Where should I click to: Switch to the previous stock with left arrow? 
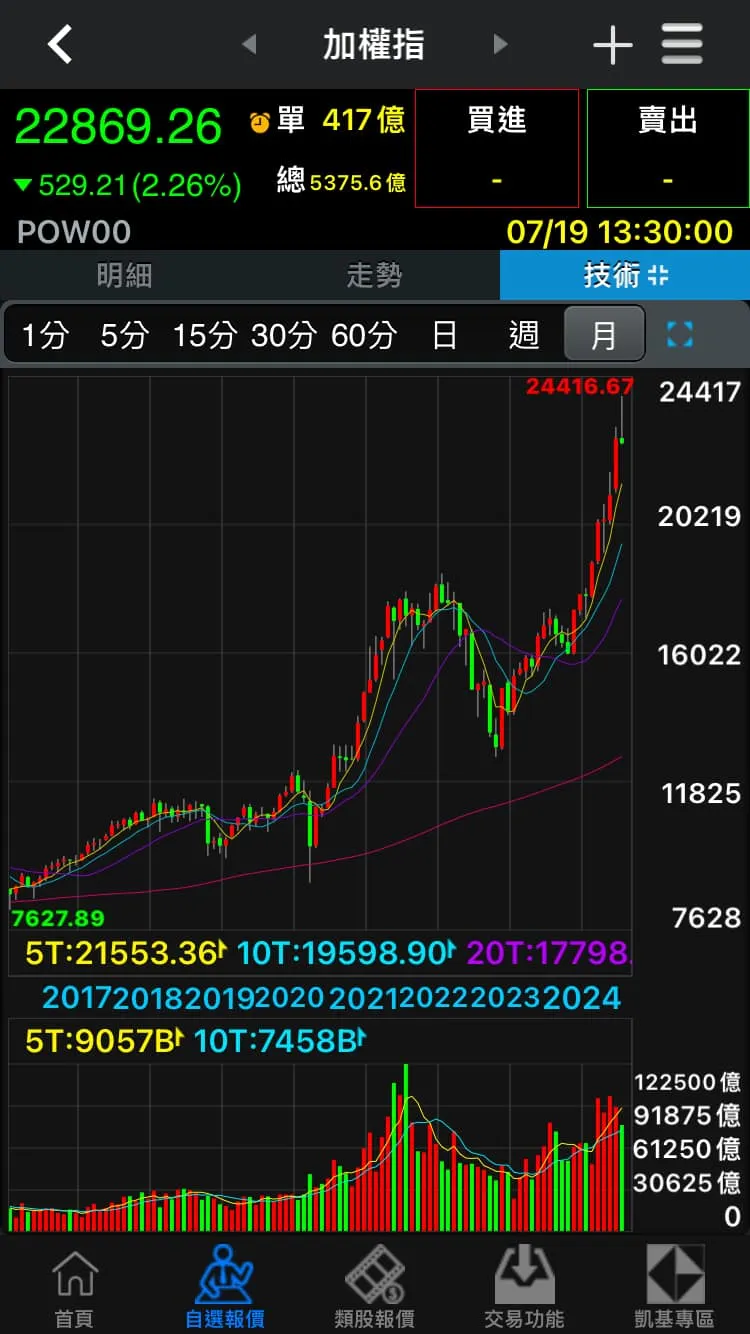pos(249,45)
